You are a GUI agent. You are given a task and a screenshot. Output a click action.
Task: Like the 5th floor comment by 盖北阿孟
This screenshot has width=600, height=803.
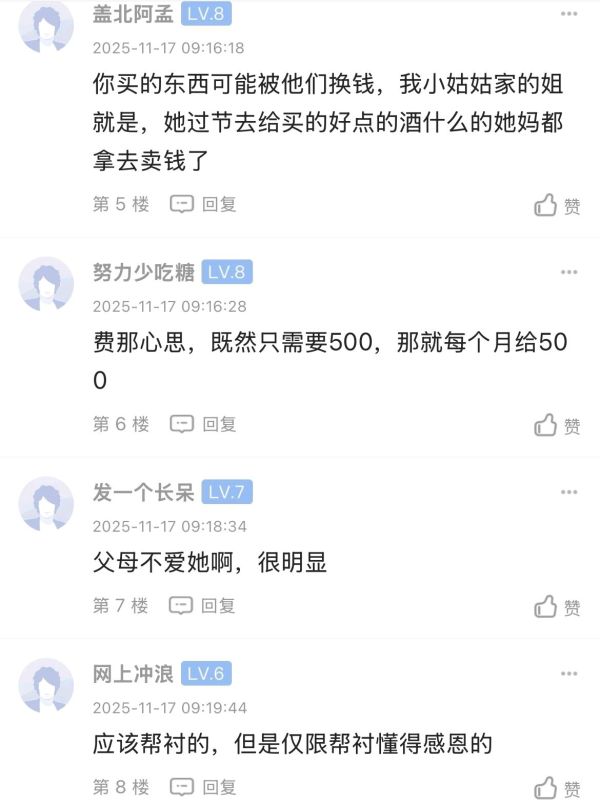(x=557, y=206)
